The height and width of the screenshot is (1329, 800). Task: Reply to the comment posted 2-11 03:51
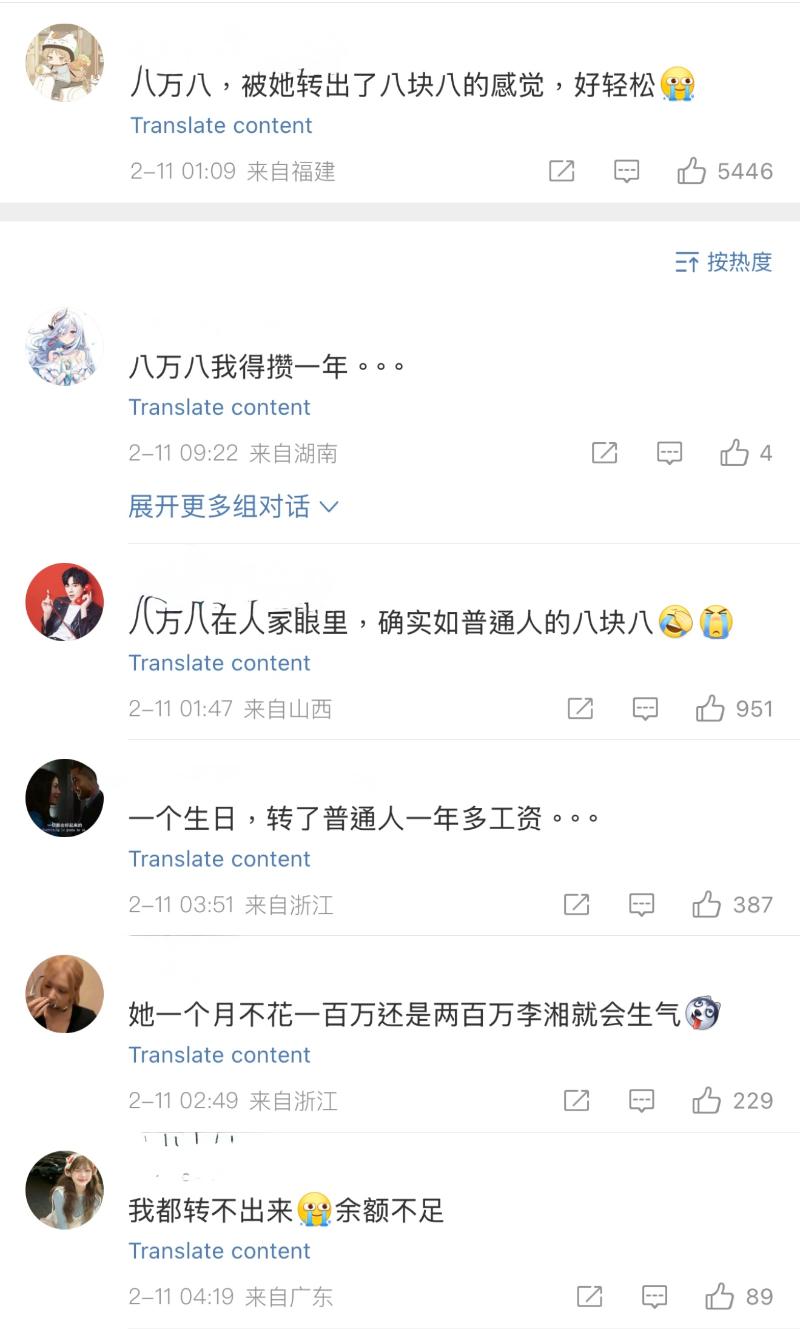(x=641, y=905)
